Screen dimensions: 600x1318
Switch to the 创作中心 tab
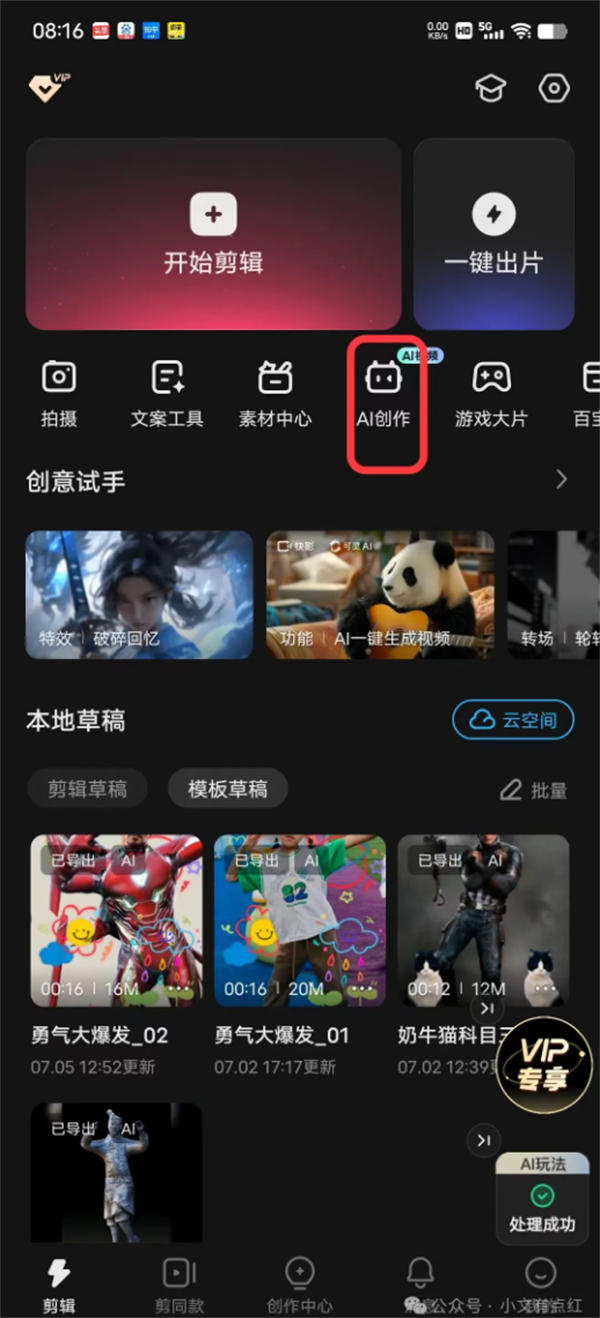click(300, 1285)
